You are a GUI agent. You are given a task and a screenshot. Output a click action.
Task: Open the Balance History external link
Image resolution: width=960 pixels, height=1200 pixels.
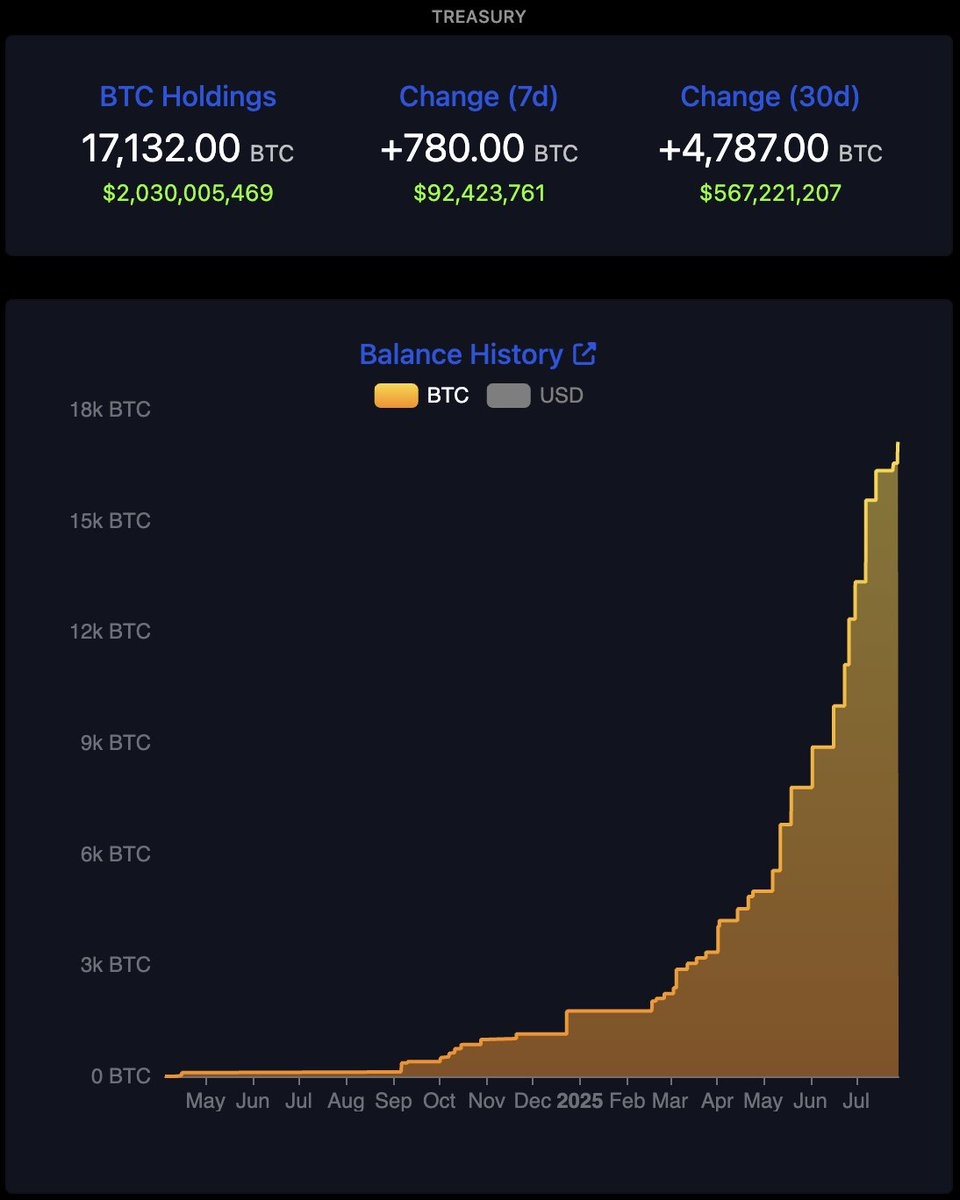pyautogui.click(x=584, y=354)
